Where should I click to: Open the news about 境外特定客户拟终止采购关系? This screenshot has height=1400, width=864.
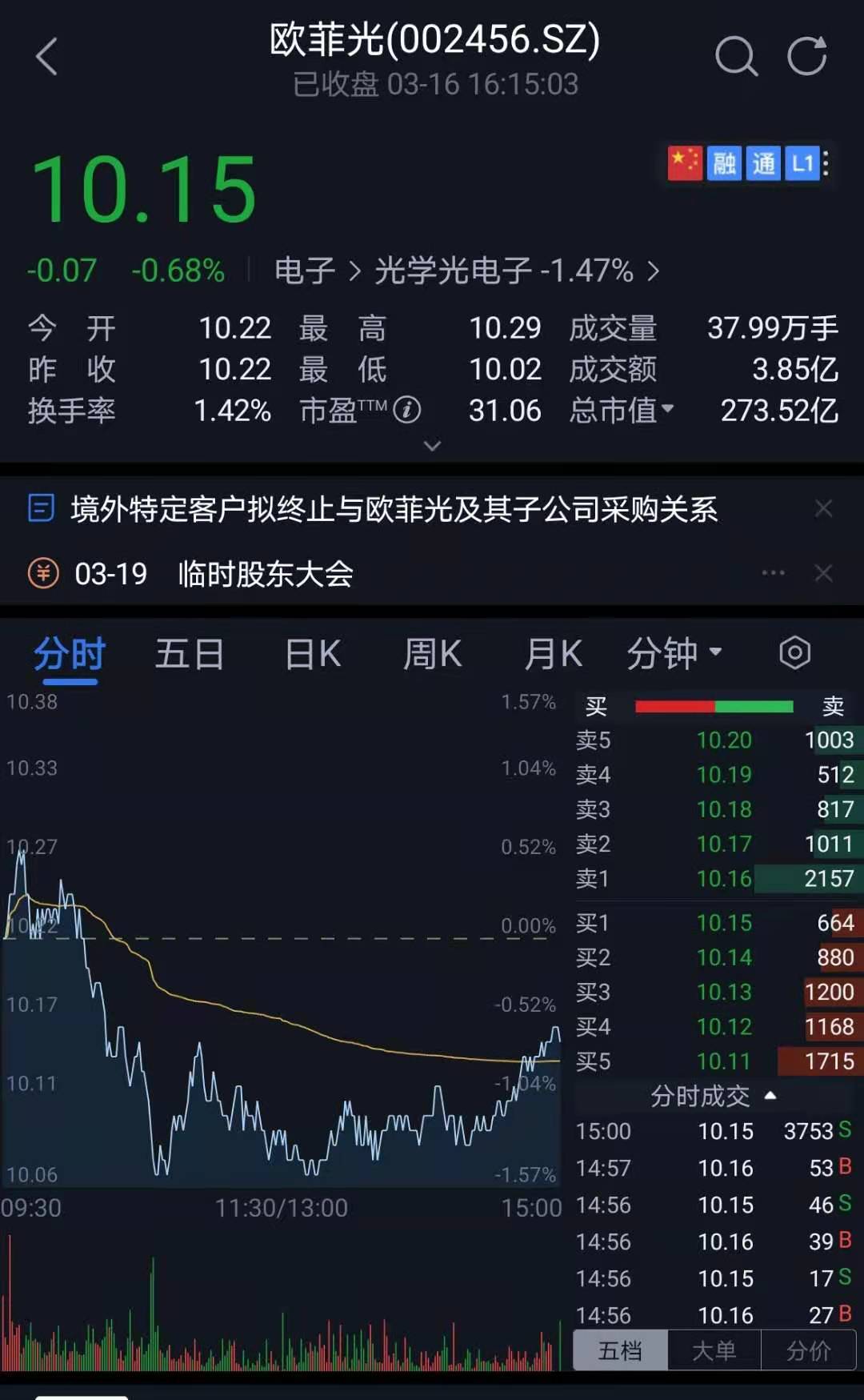[394, 509]
